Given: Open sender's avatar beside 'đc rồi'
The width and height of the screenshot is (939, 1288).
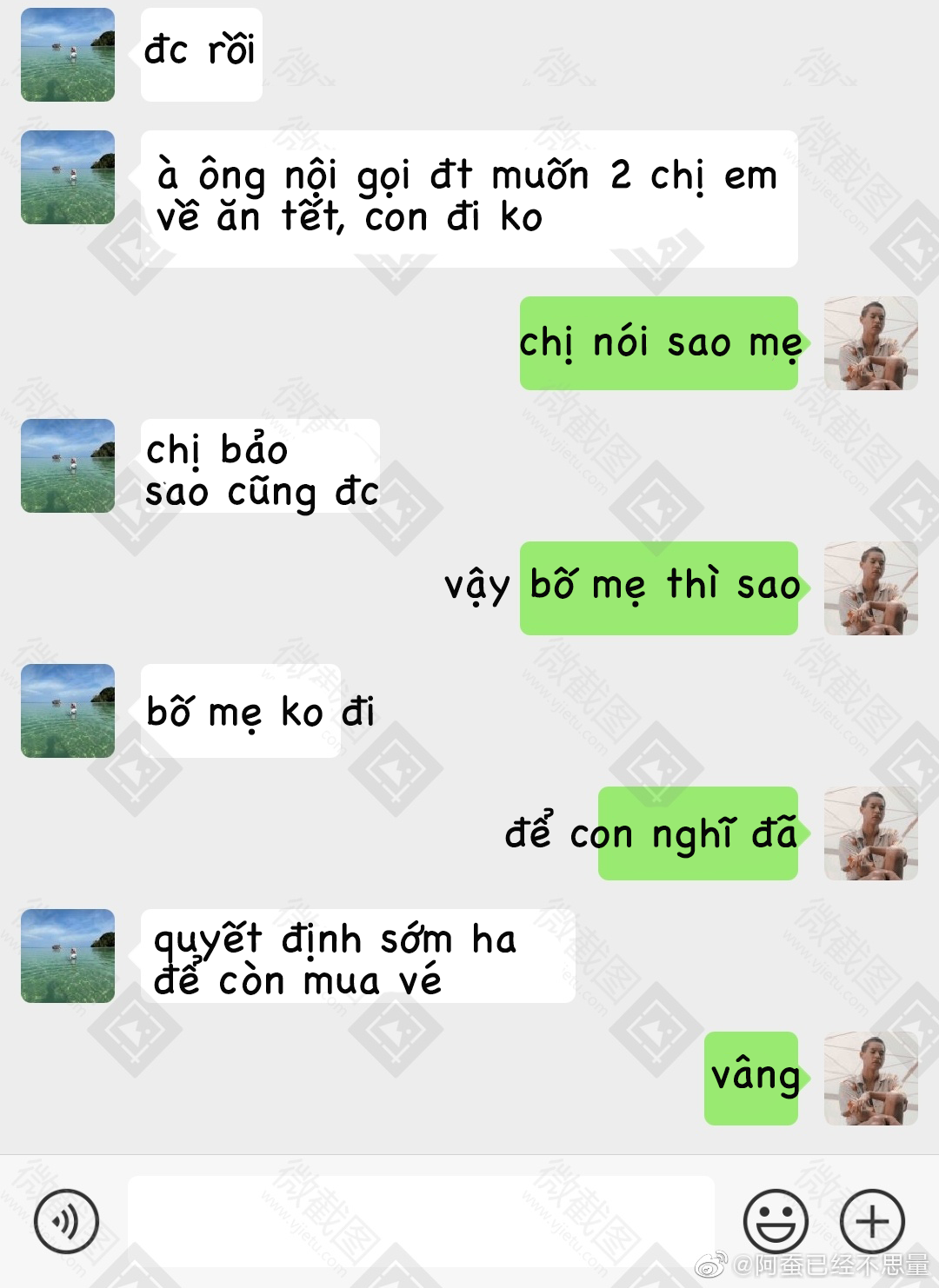Looking at the screenshot, I should pyautogui.click(x=68, y=55).
